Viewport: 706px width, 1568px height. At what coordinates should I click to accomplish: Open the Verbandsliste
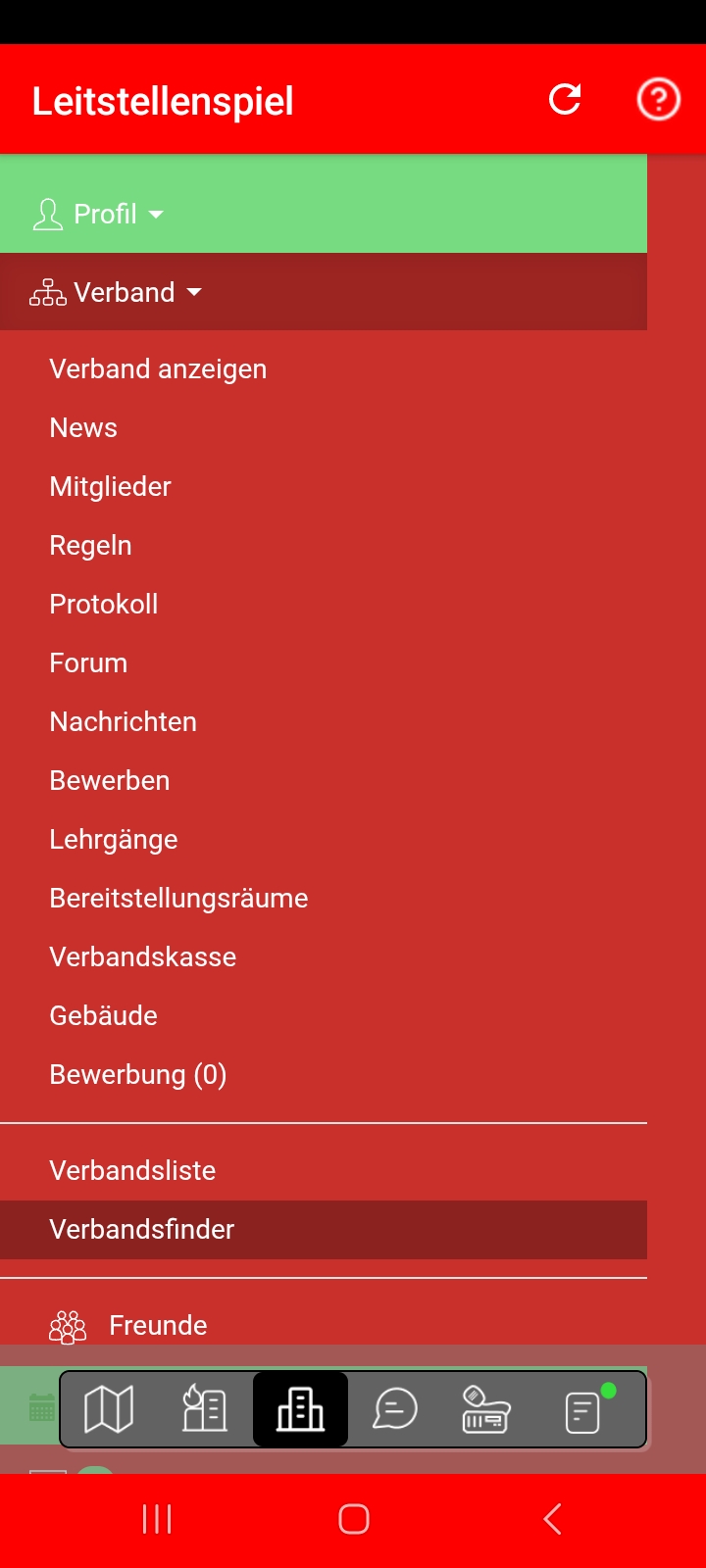[132, 1171]
